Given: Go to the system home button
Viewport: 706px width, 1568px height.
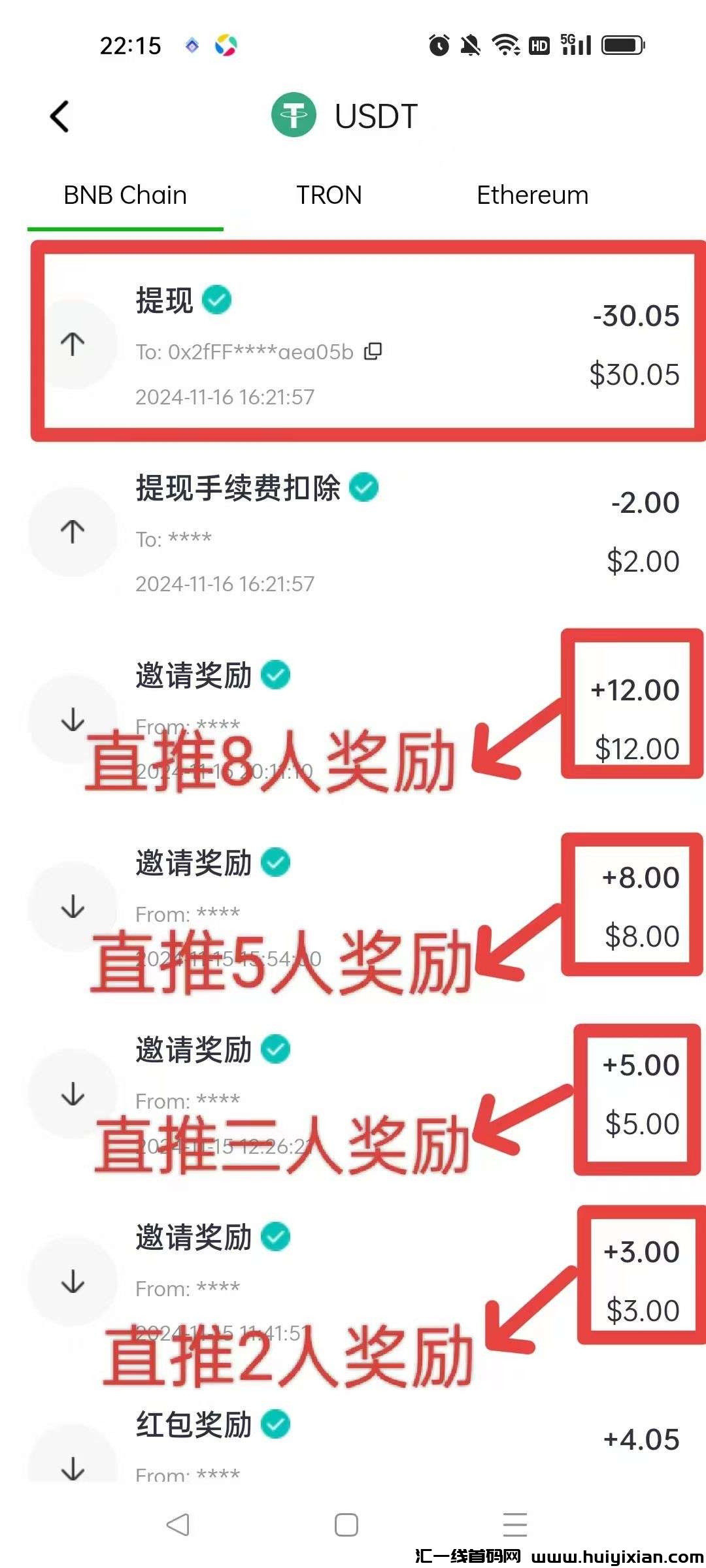Looking at the screenshot, I should pos(346,1524).
